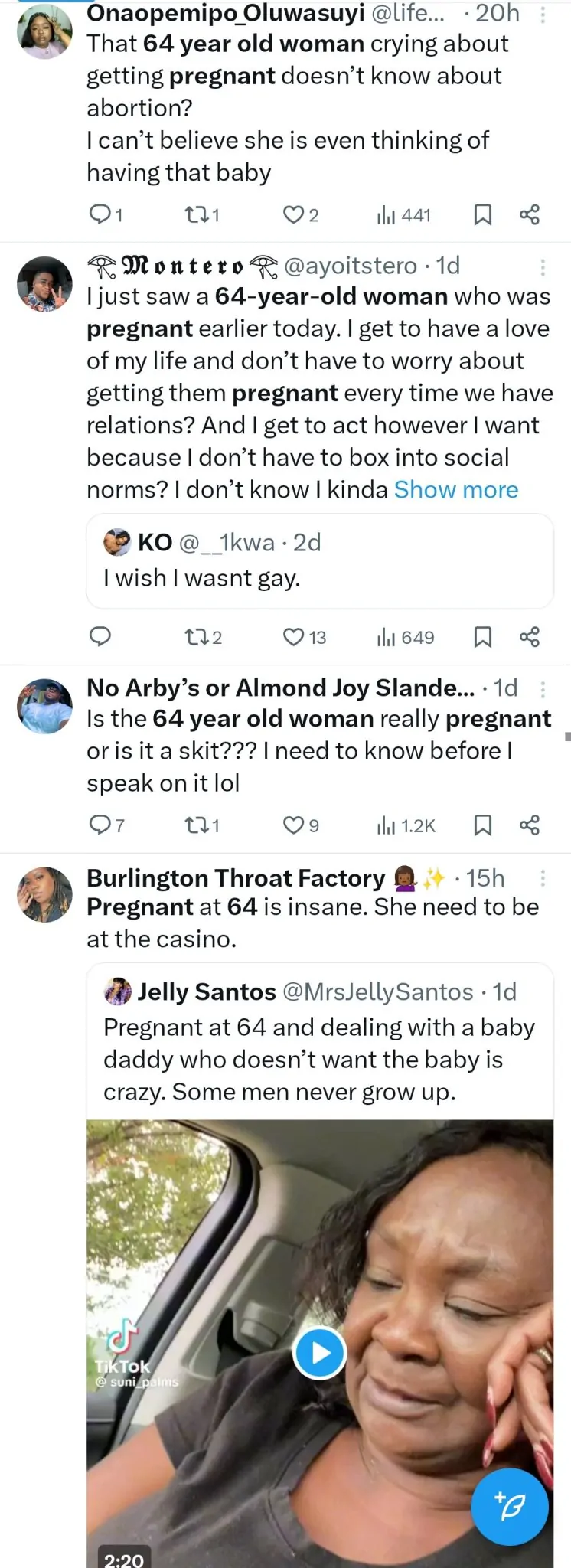Share the No Arby's or Almond Joy tweet
The height and width of the screenshot is (1568, 571).
point(530,825)
